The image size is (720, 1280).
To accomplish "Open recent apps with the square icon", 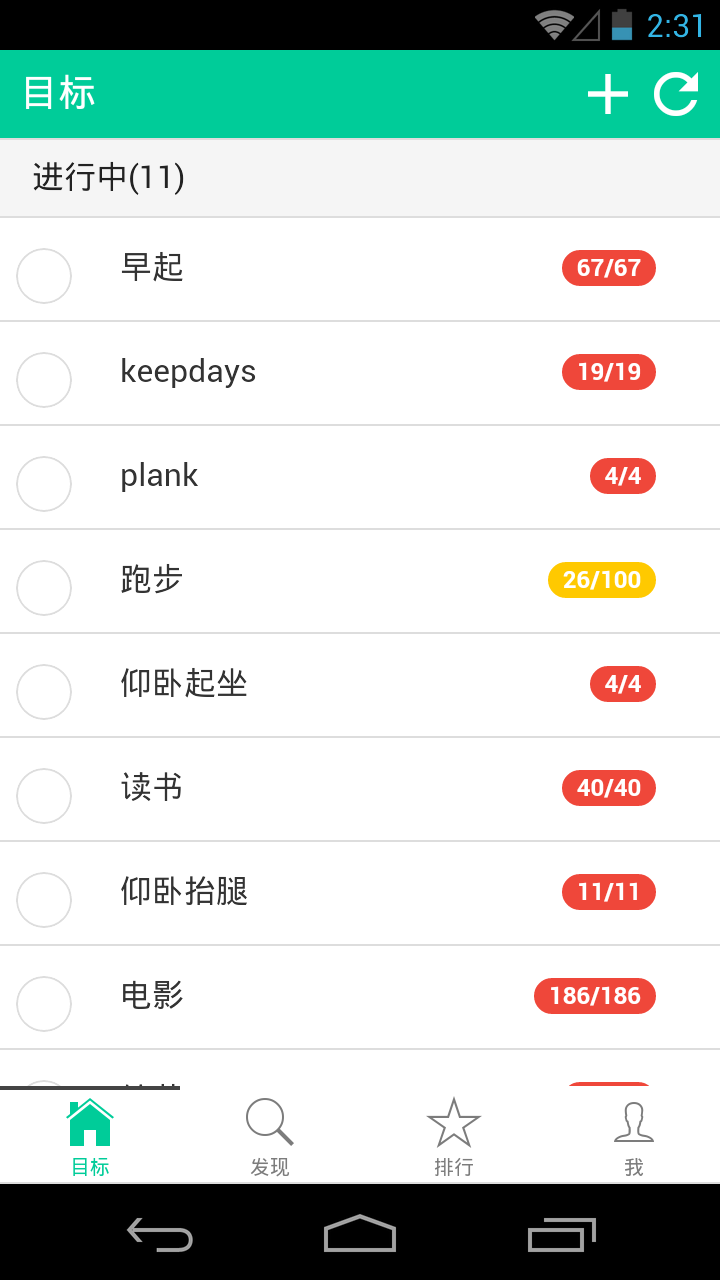I will [560, 1236].
